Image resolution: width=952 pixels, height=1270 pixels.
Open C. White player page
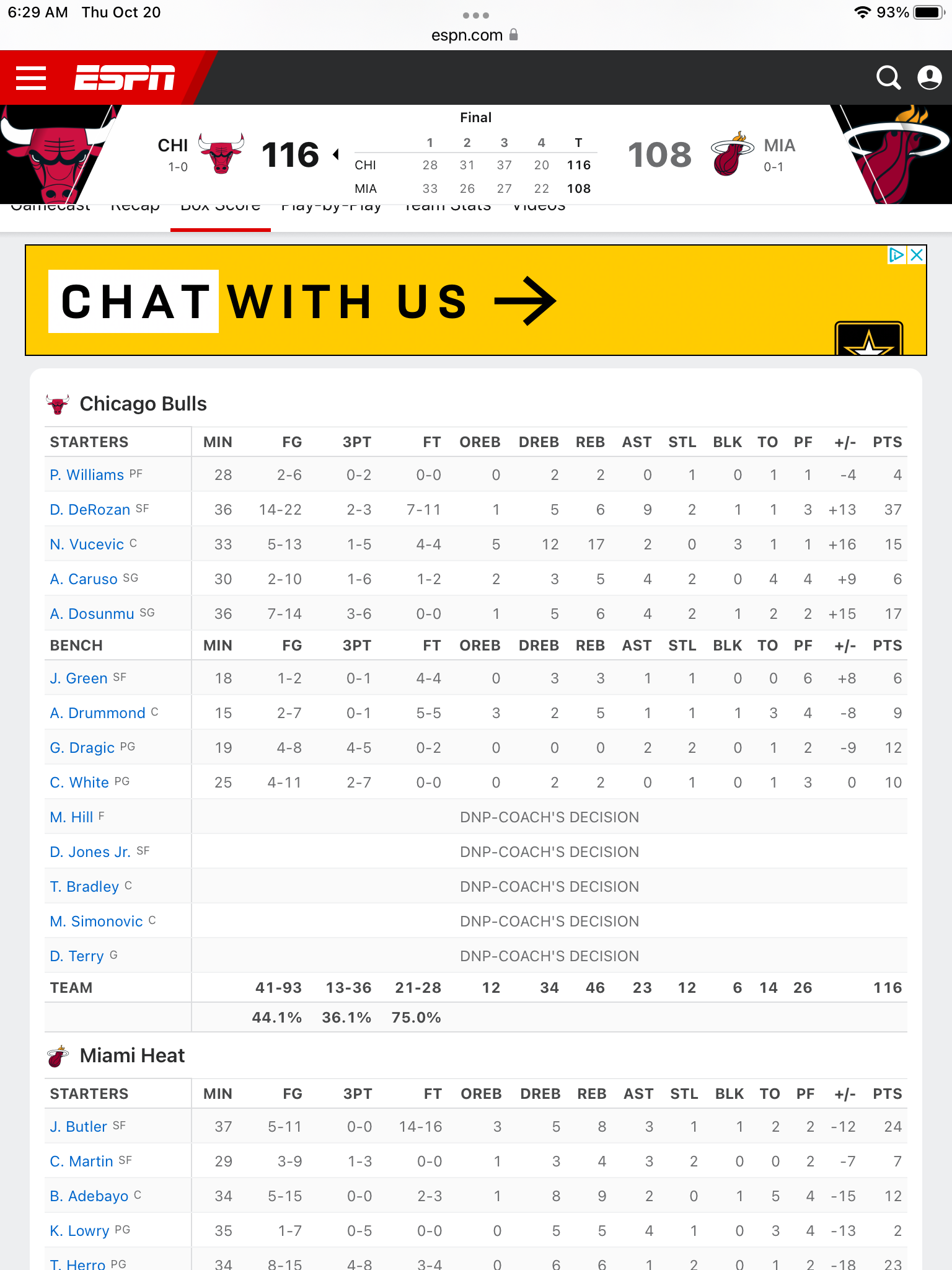tap(79, 783)
